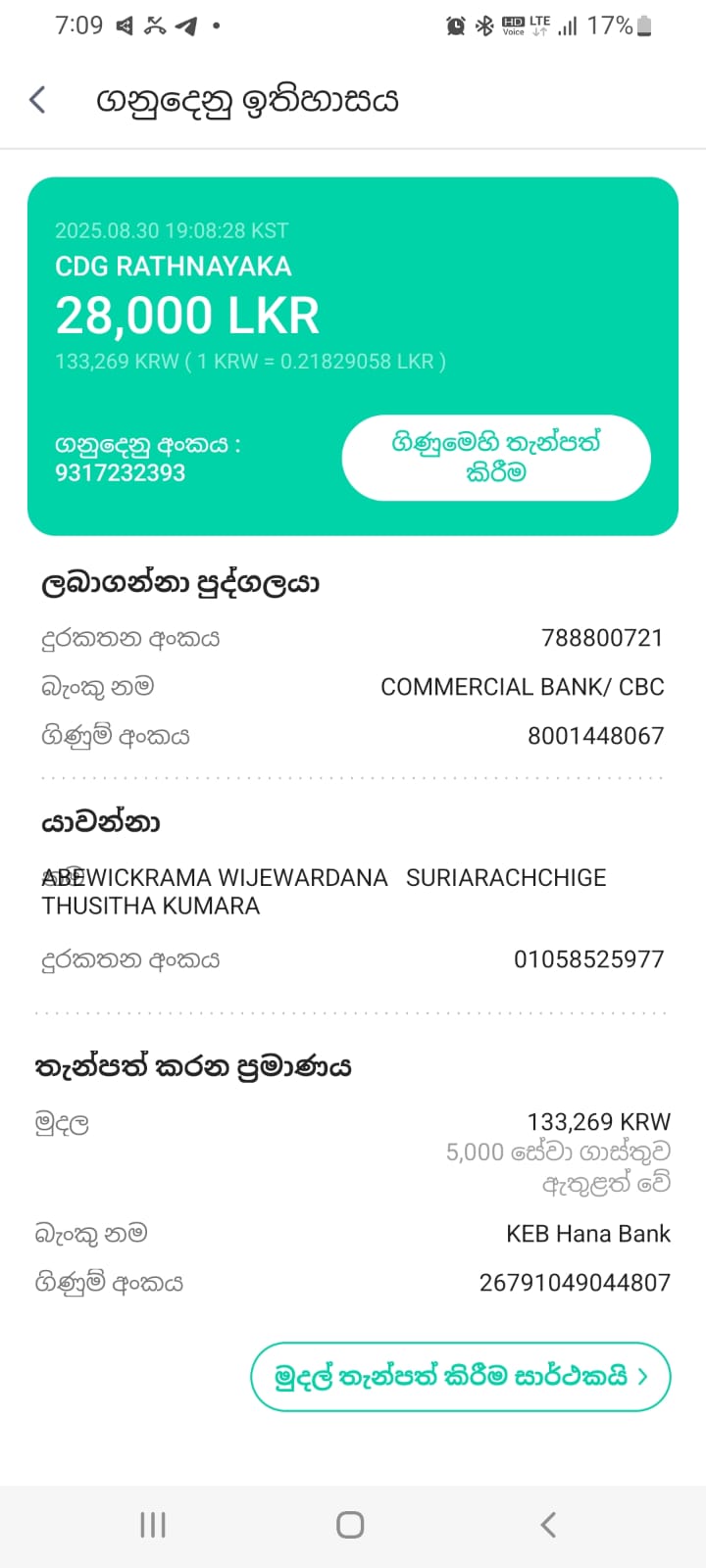This screenshot has width=706, height=1568.
Task: Go to the system home screen
Action: [x=350, y=1525]
